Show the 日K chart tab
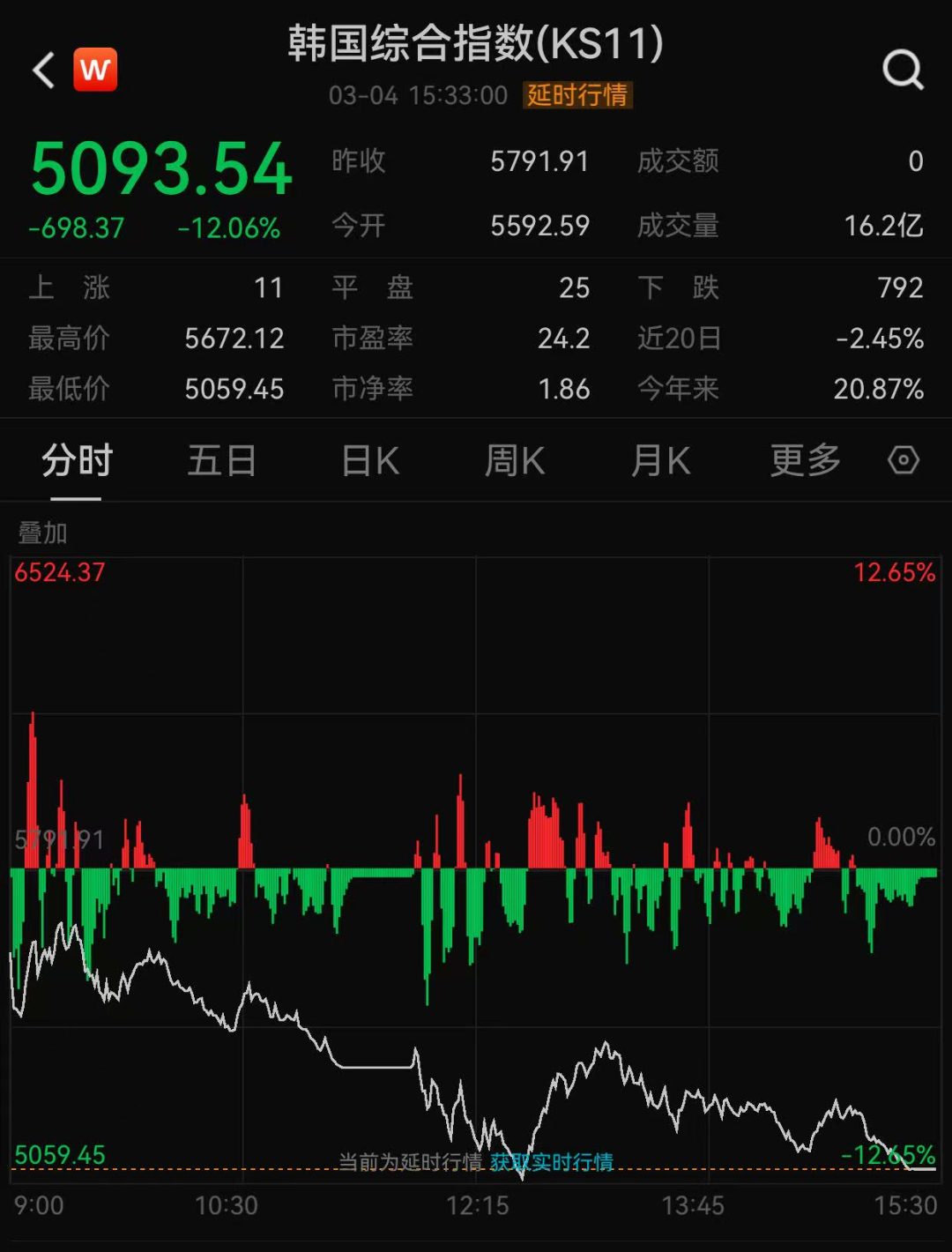952x1252 pixels. point(370,461)
